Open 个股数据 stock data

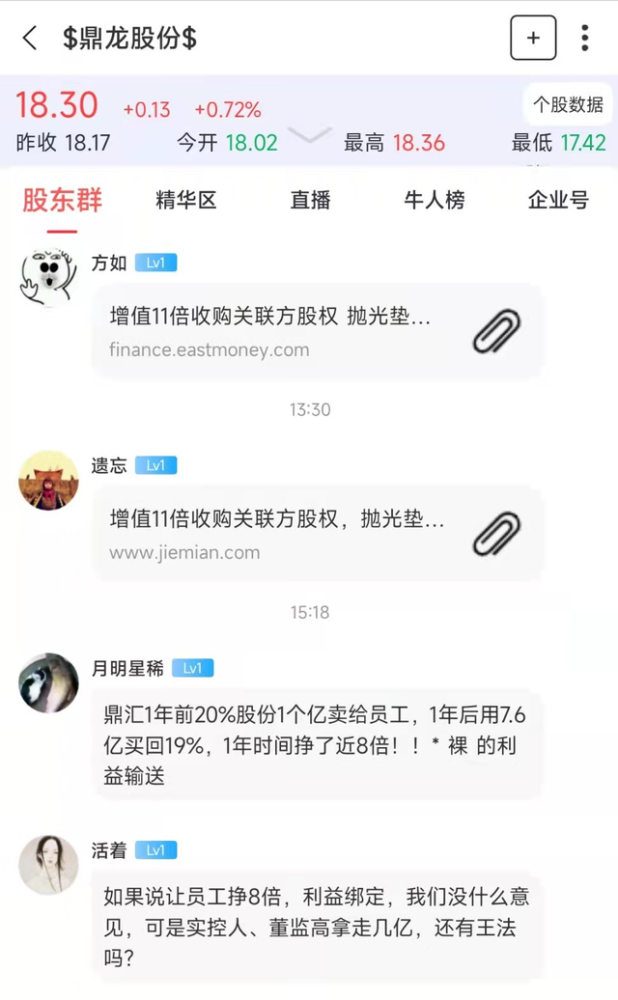coord(567,104)
